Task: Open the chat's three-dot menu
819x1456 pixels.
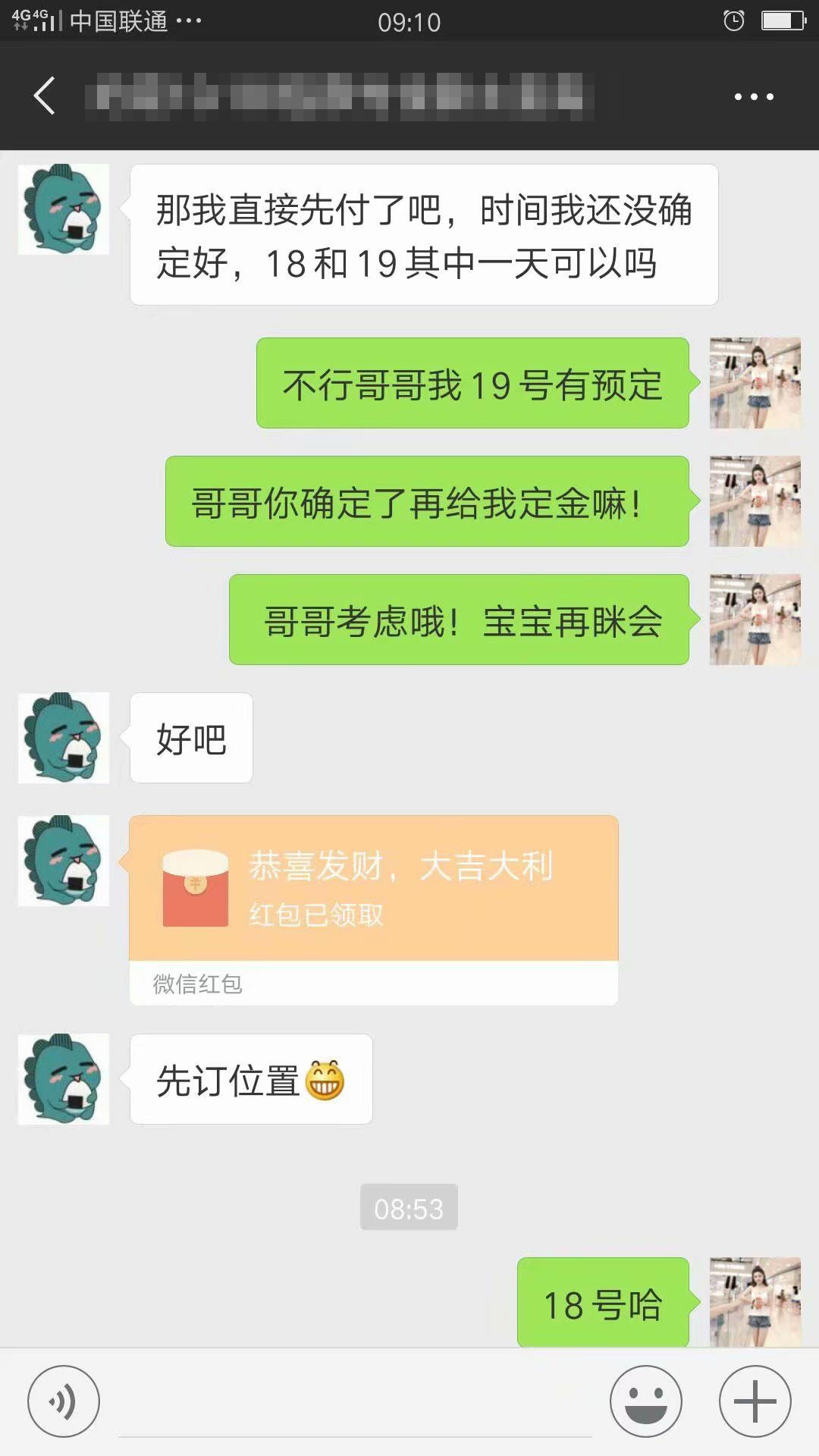Action: [x=754, y=97]
